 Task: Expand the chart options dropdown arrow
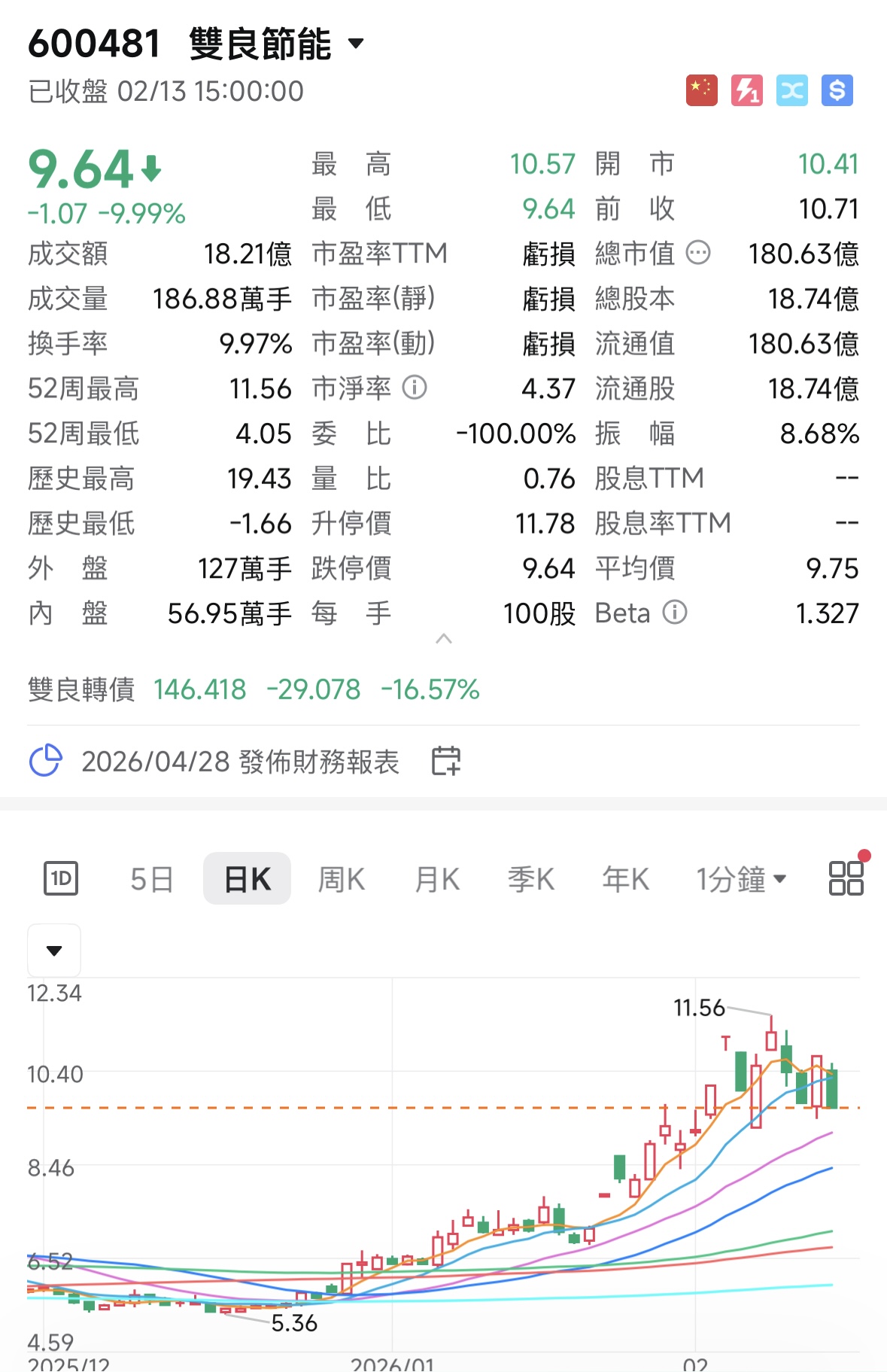coord(54,951)
